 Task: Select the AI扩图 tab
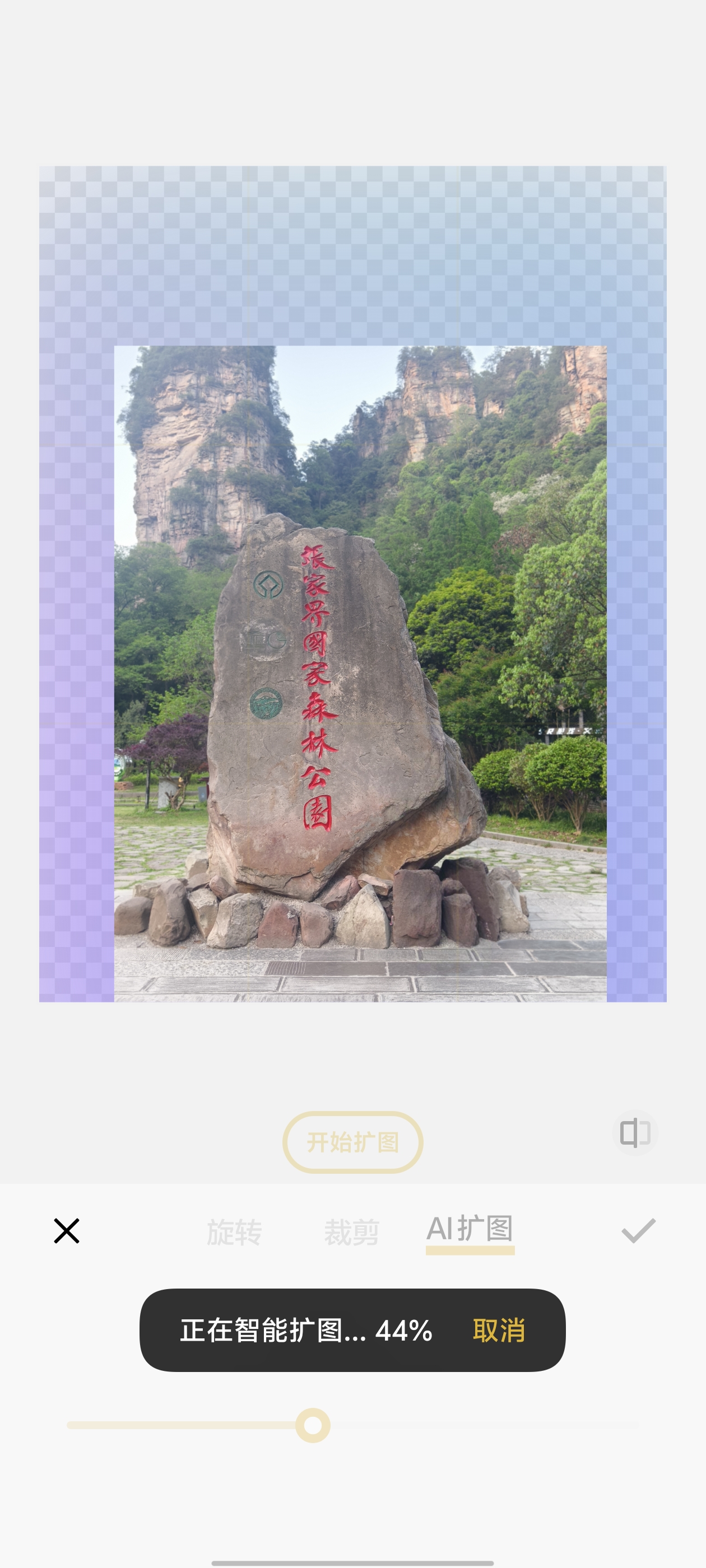click(470, 1230)
